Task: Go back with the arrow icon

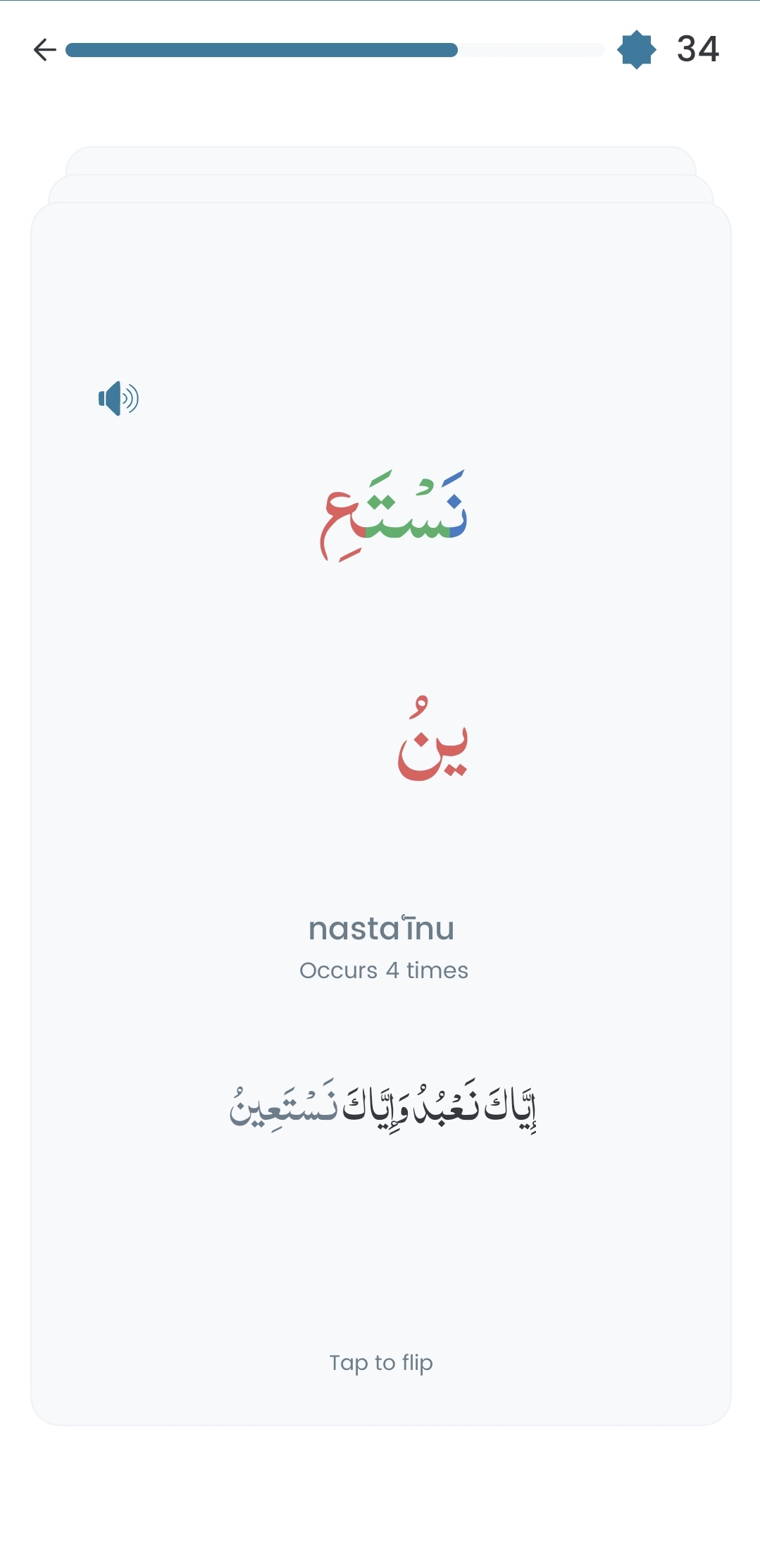Action: pos(45,49)
